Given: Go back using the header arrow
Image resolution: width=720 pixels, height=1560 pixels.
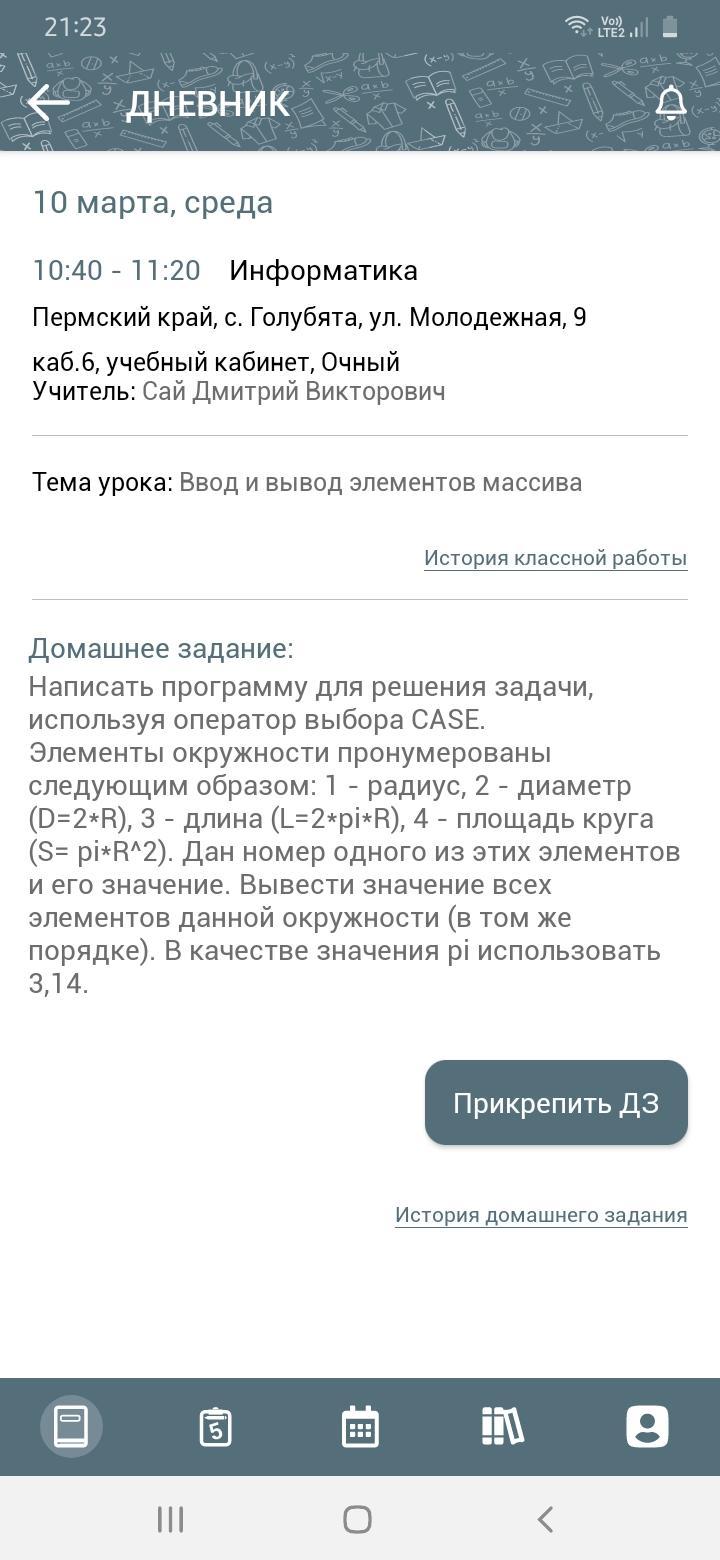Looking at the screenshot, I should [x=48, y=102].
